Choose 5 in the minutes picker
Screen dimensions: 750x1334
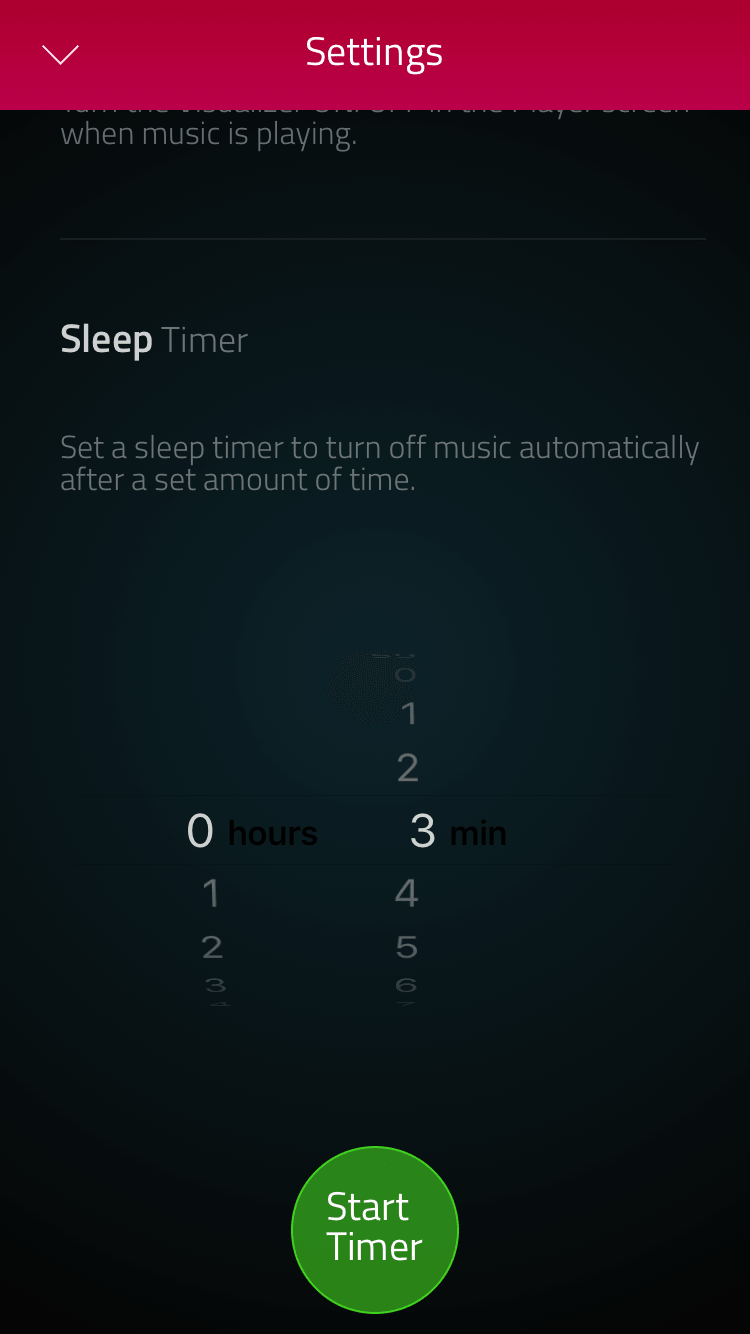[406, 946]
